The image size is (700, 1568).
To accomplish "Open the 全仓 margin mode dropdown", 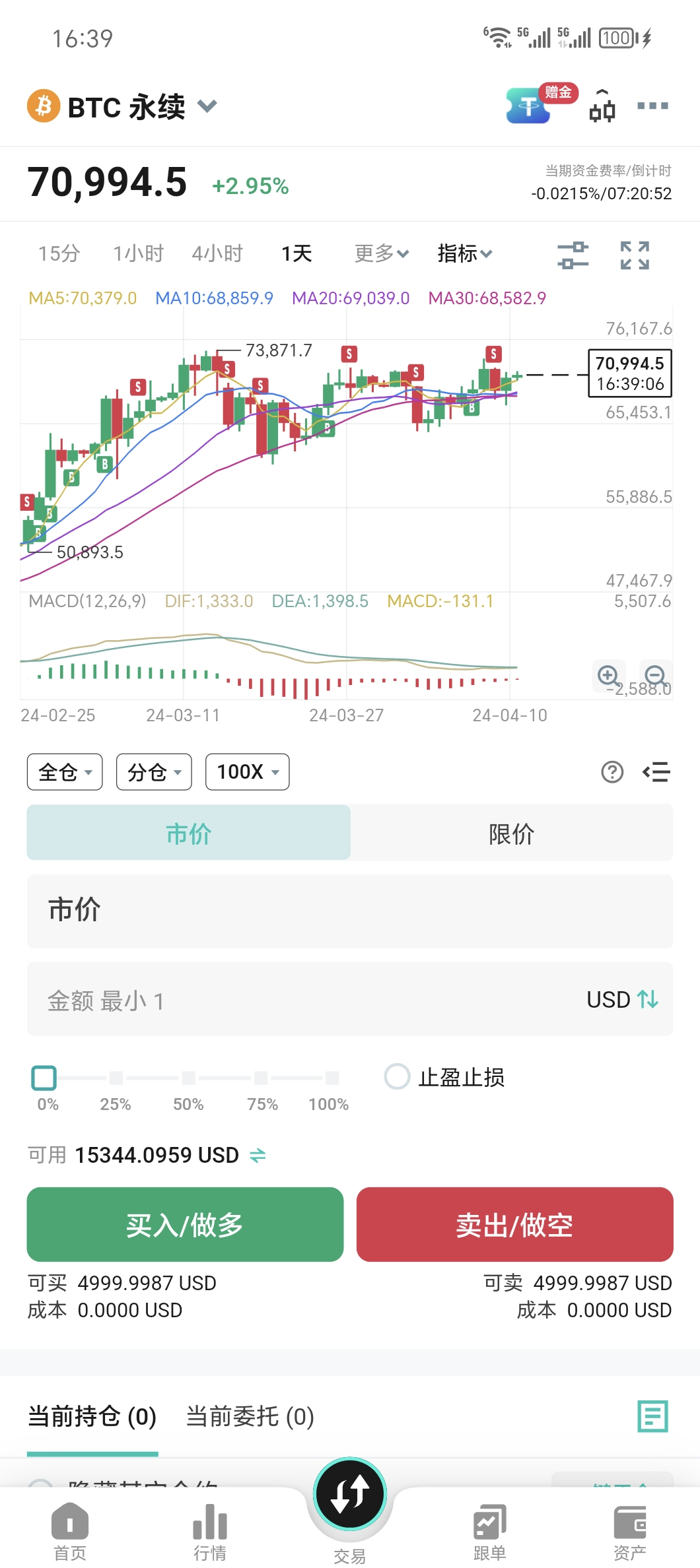I will pyautogui.click(x=65, y=771).
